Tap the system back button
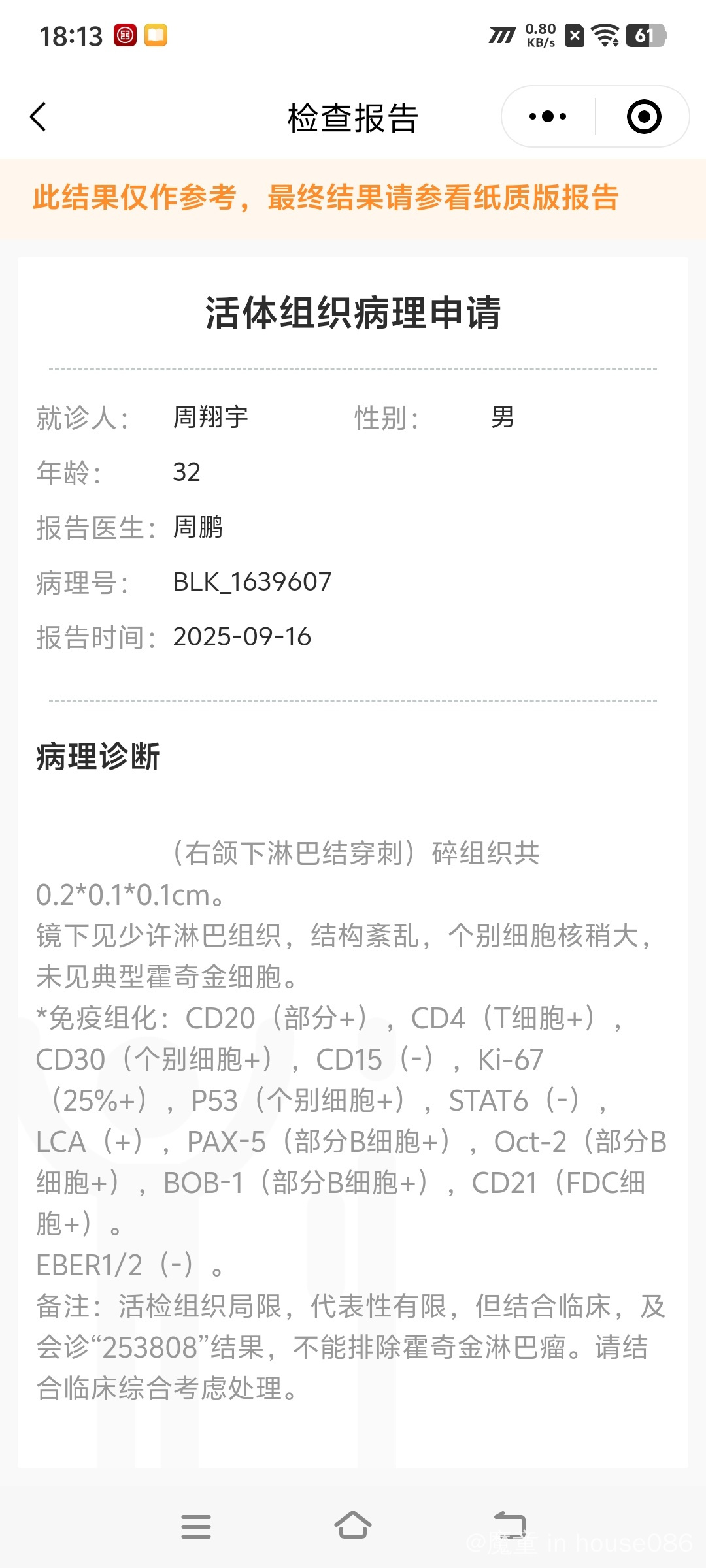Screen dimensions: 706x1568 click(510, 1525)
